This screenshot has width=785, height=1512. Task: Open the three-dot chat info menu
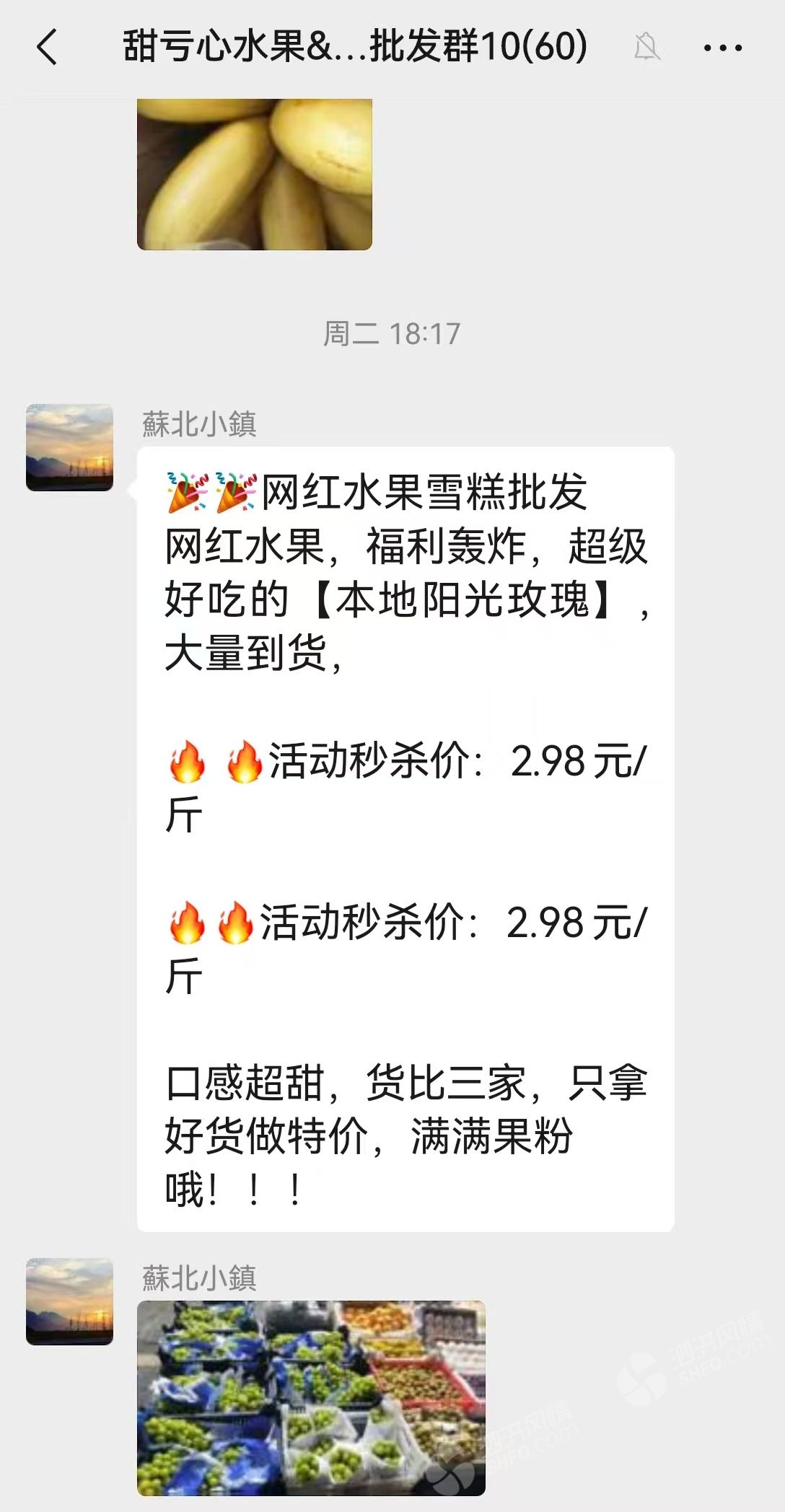[722, 48]
